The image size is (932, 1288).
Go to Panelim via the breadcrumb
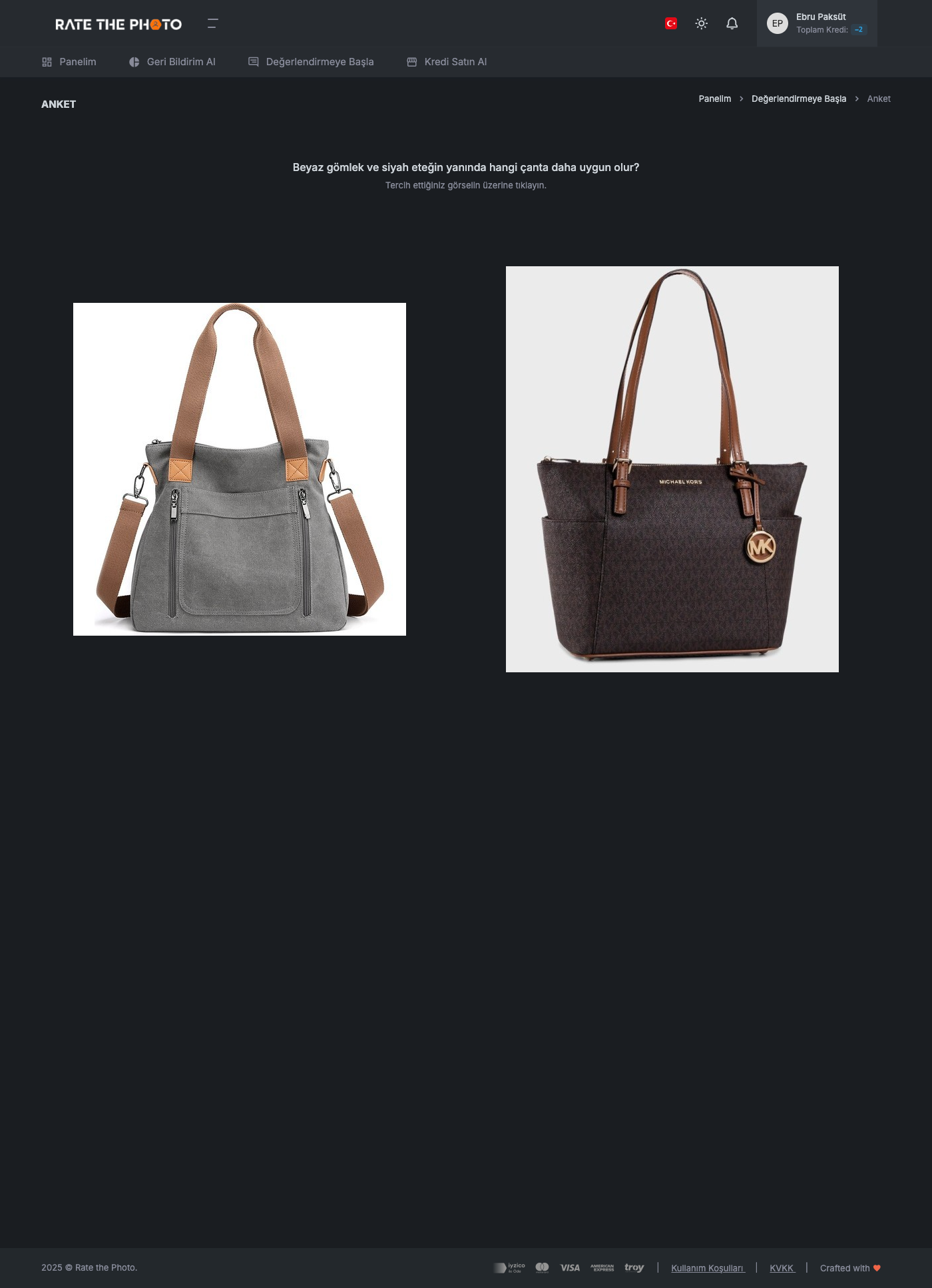(x=714, y=99)
